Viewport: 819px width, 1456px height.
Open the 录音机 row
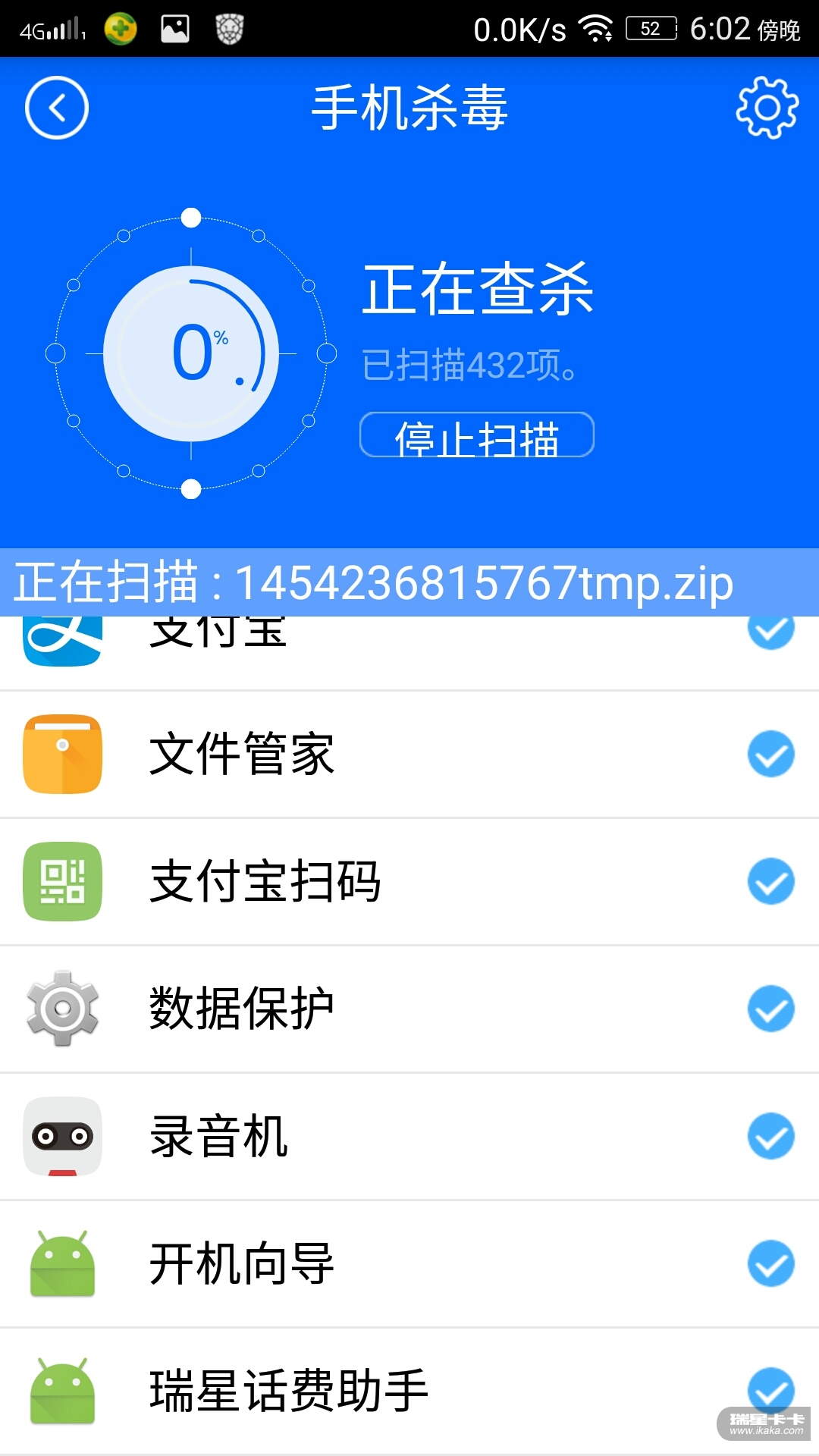pyautogui.click(x=409, y=1137)
